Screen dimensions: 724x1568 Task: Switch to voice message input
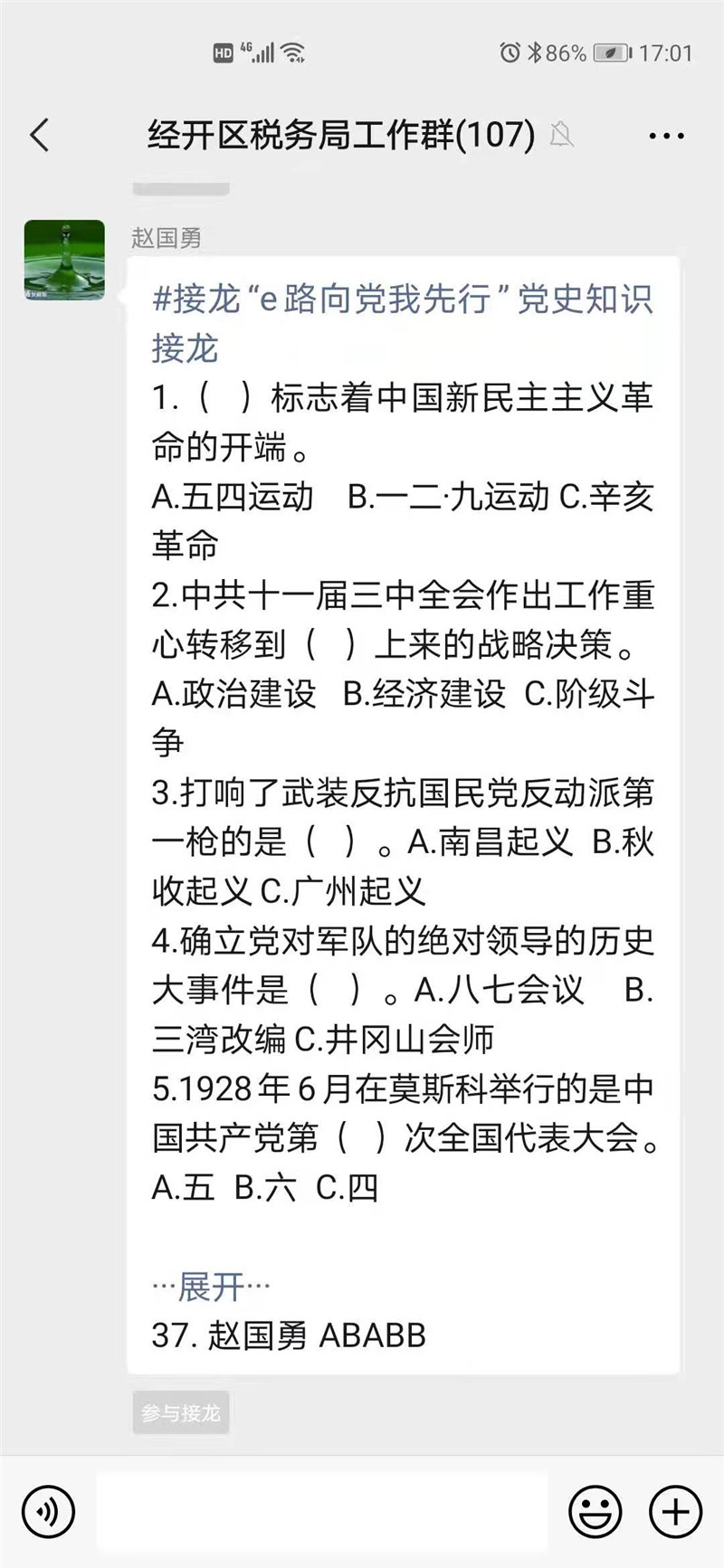pyautogui.click(x=48, y=1512)
